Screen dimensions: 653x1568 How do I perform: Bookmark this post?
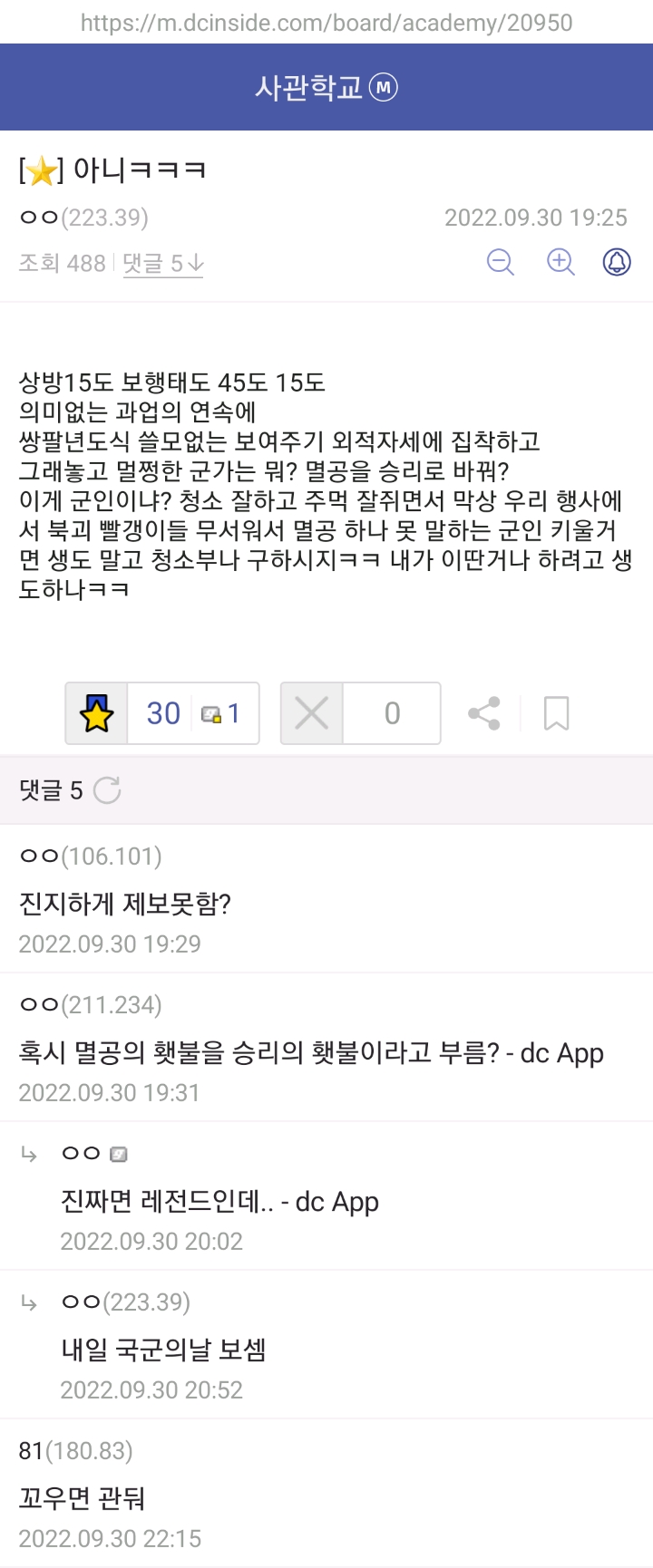pyautogui.click(x=556, y=713)
